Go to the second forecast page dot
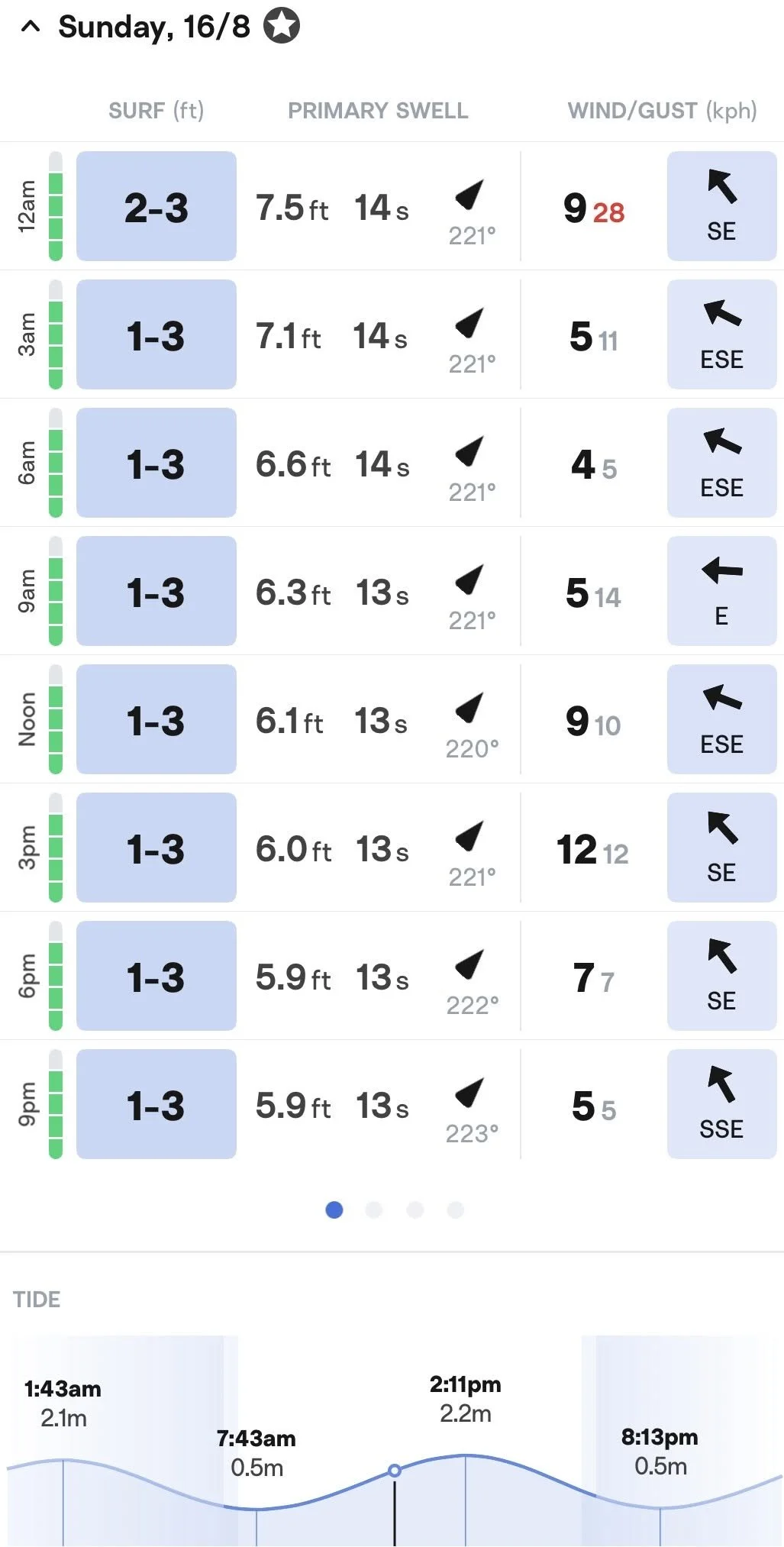 coord(374,1210)
